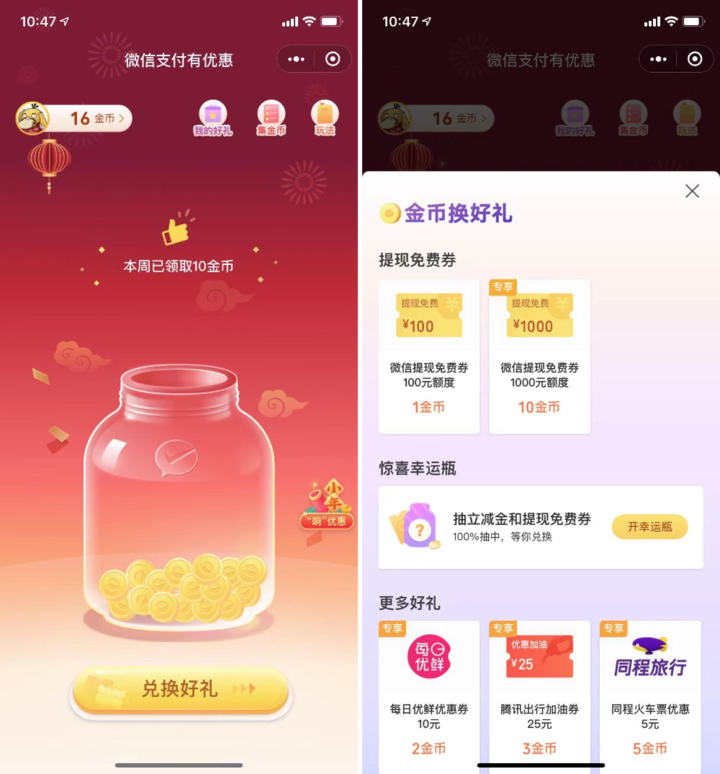
Task: Open the "响"优惠 floating badge
Action: 327,508
